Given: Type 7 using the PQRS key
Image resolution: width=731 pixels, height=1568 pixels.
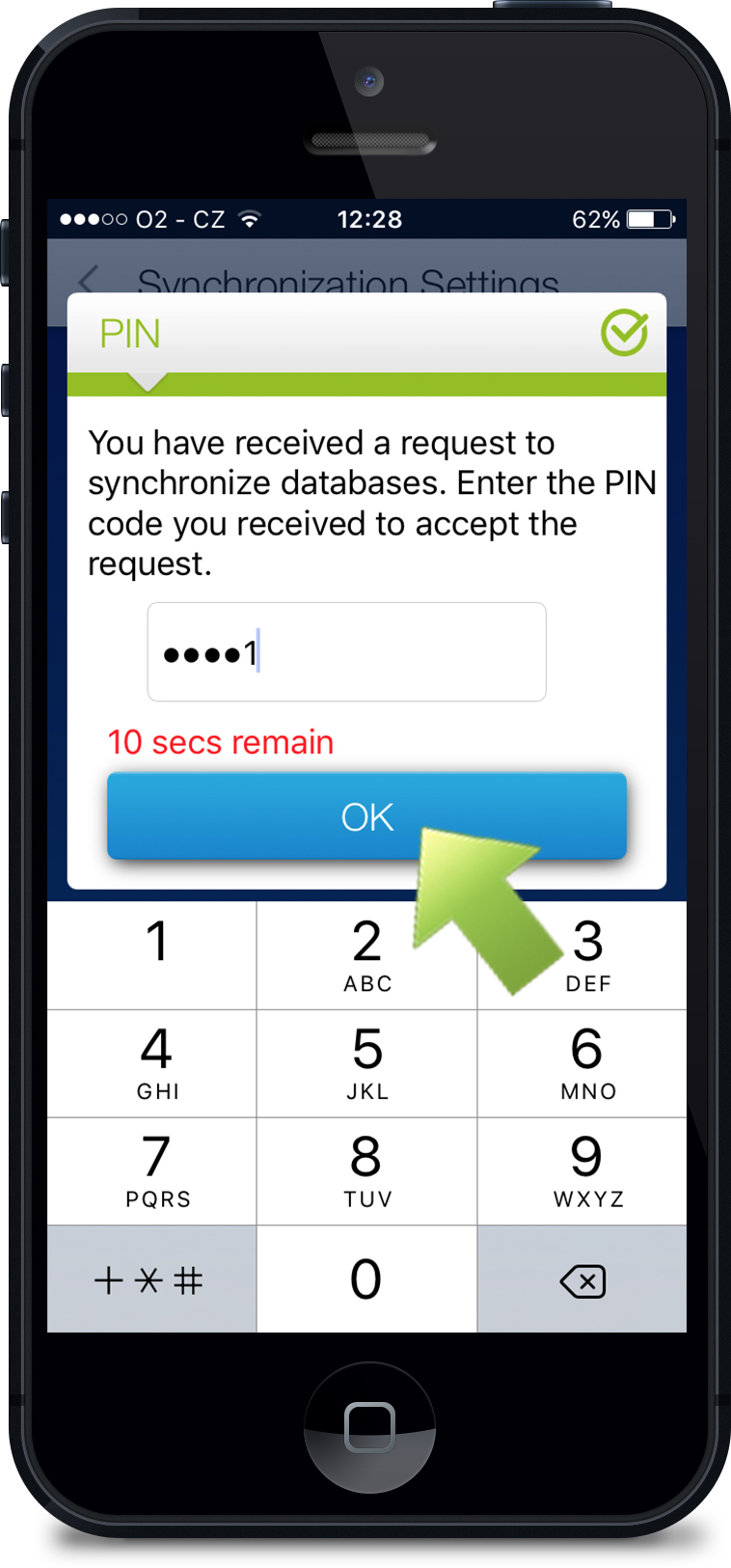Looking at the screenshot, I should click(x=152, y=1171).
